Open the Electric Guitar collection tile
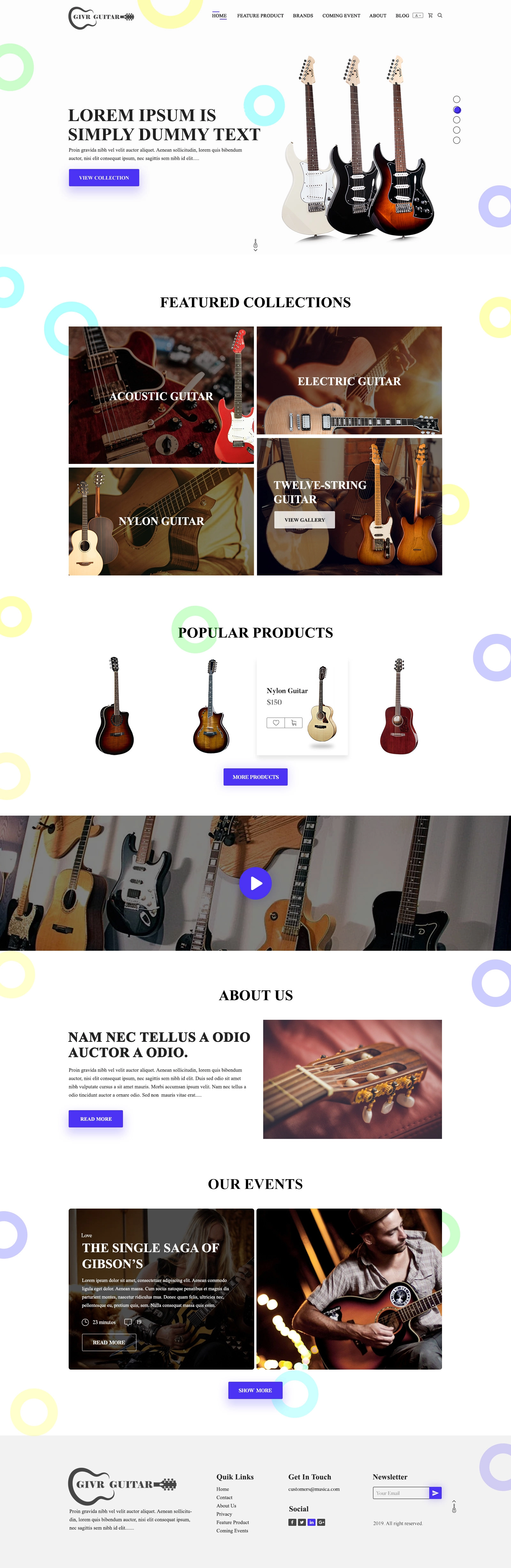This screenshot has width=511, height=1568. tap(349, 381)
